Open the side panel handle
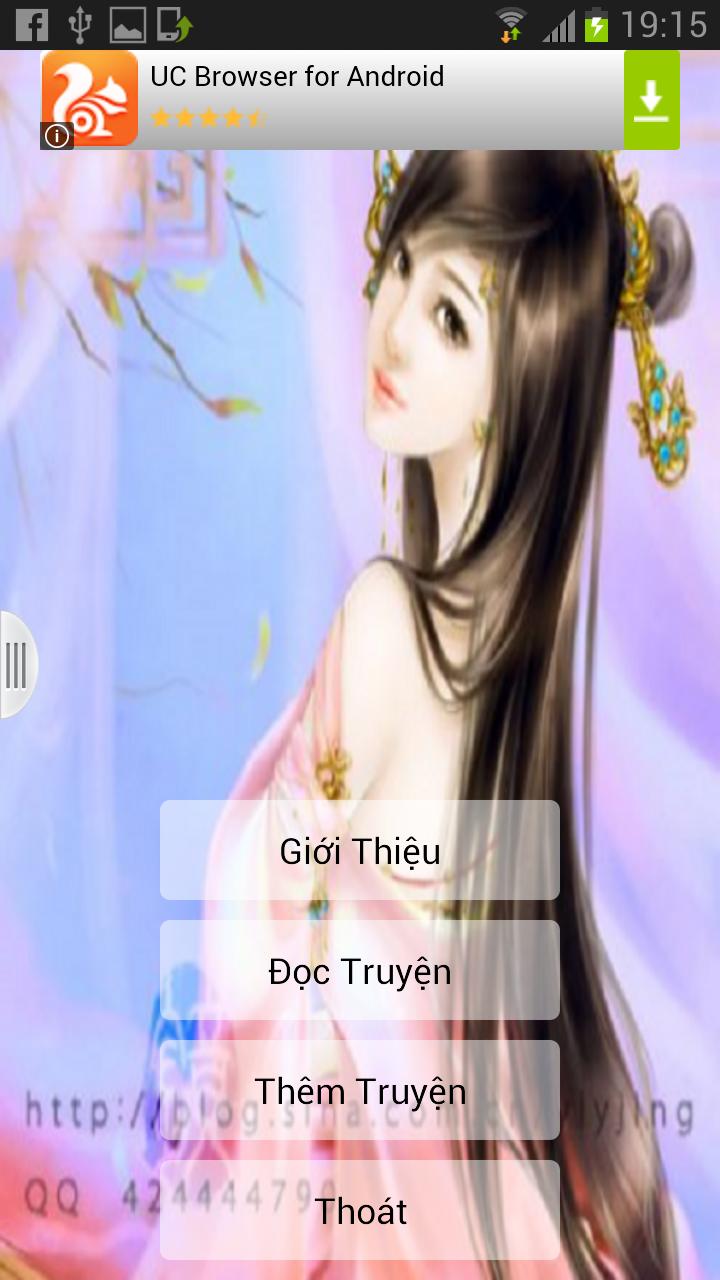The height and width of the screenshot is (1280, 720). point(16,665)
